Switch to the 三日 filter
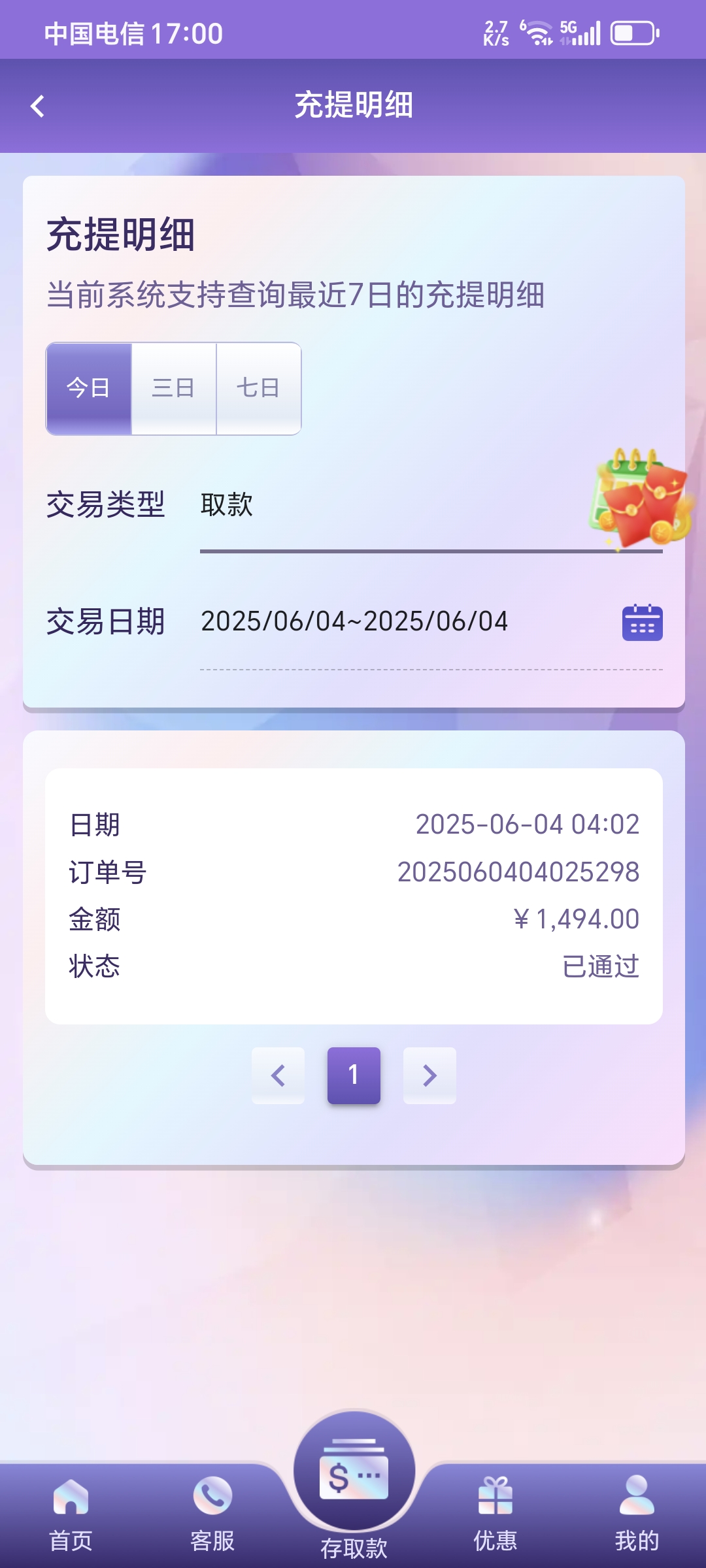The width and height of the screenshot is (706, 1568). tap(174, 388)
